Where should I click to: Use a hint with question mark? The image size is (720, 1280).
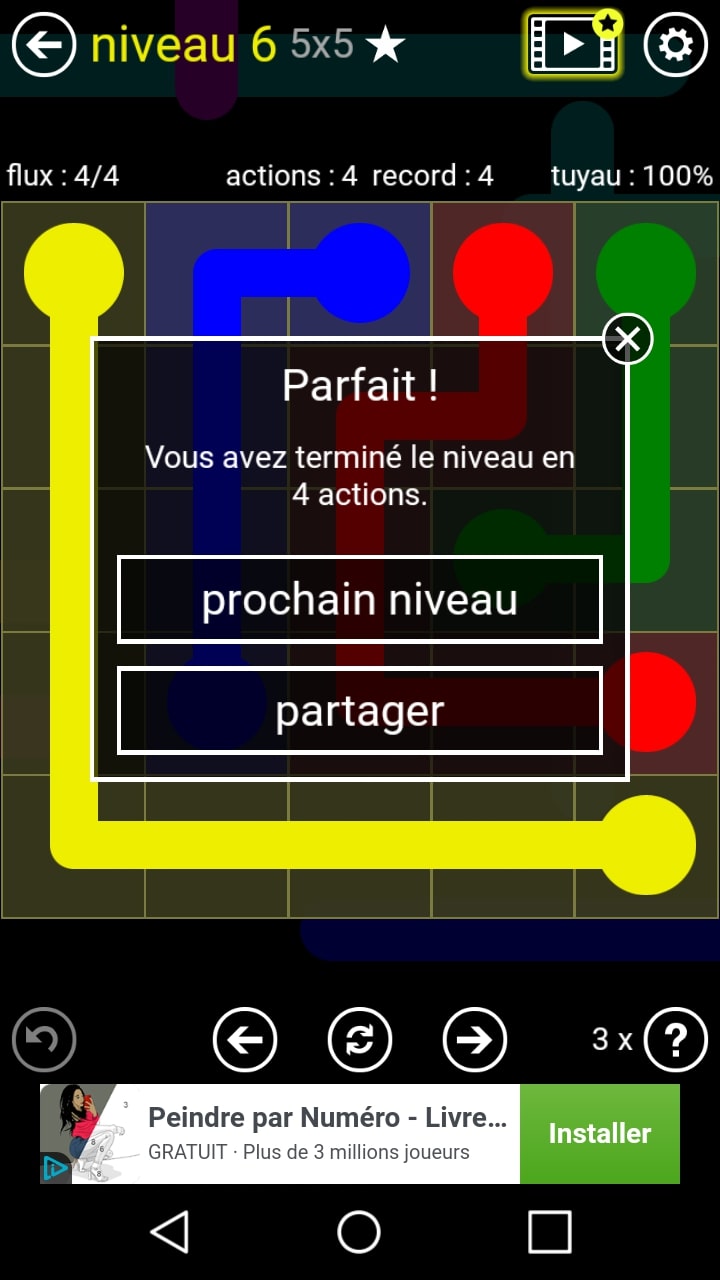point(675,1040)
